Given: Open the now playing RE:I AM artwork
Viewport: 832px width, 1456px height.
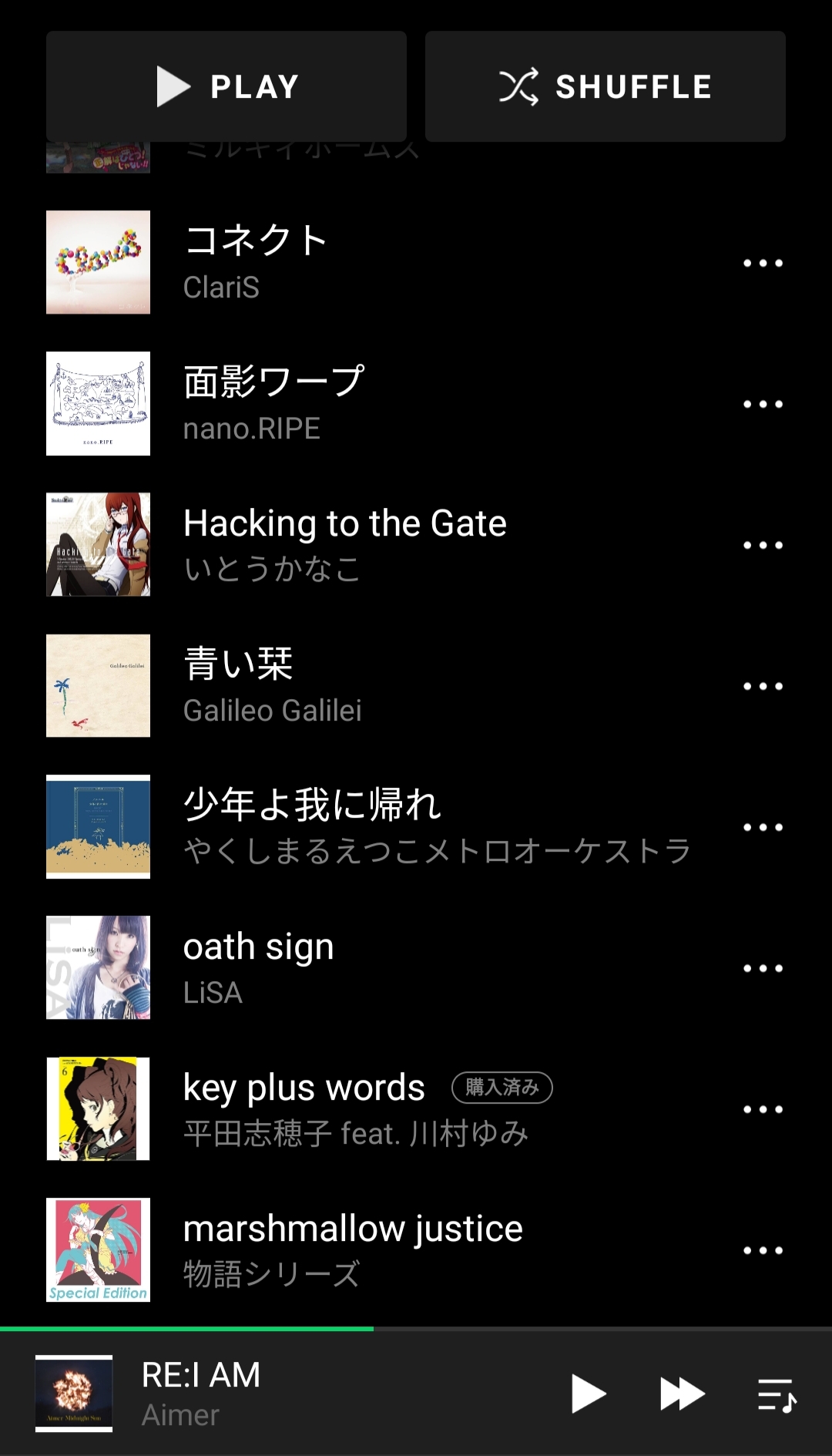Looking at the screenshot, I should coord(74,1394).
